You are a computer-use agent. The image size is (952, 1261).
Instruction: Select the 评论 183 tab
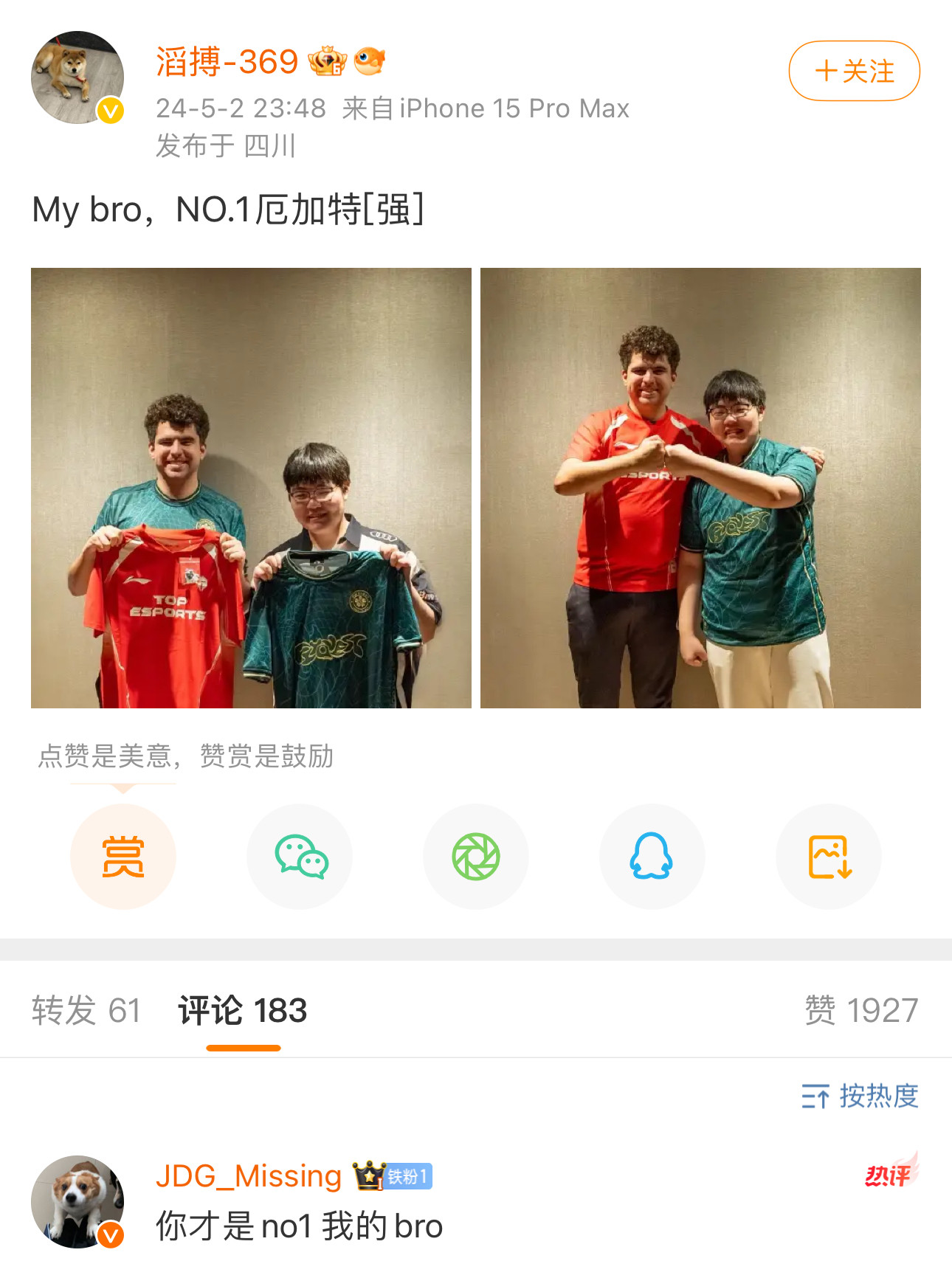(x=243, y=1010)
